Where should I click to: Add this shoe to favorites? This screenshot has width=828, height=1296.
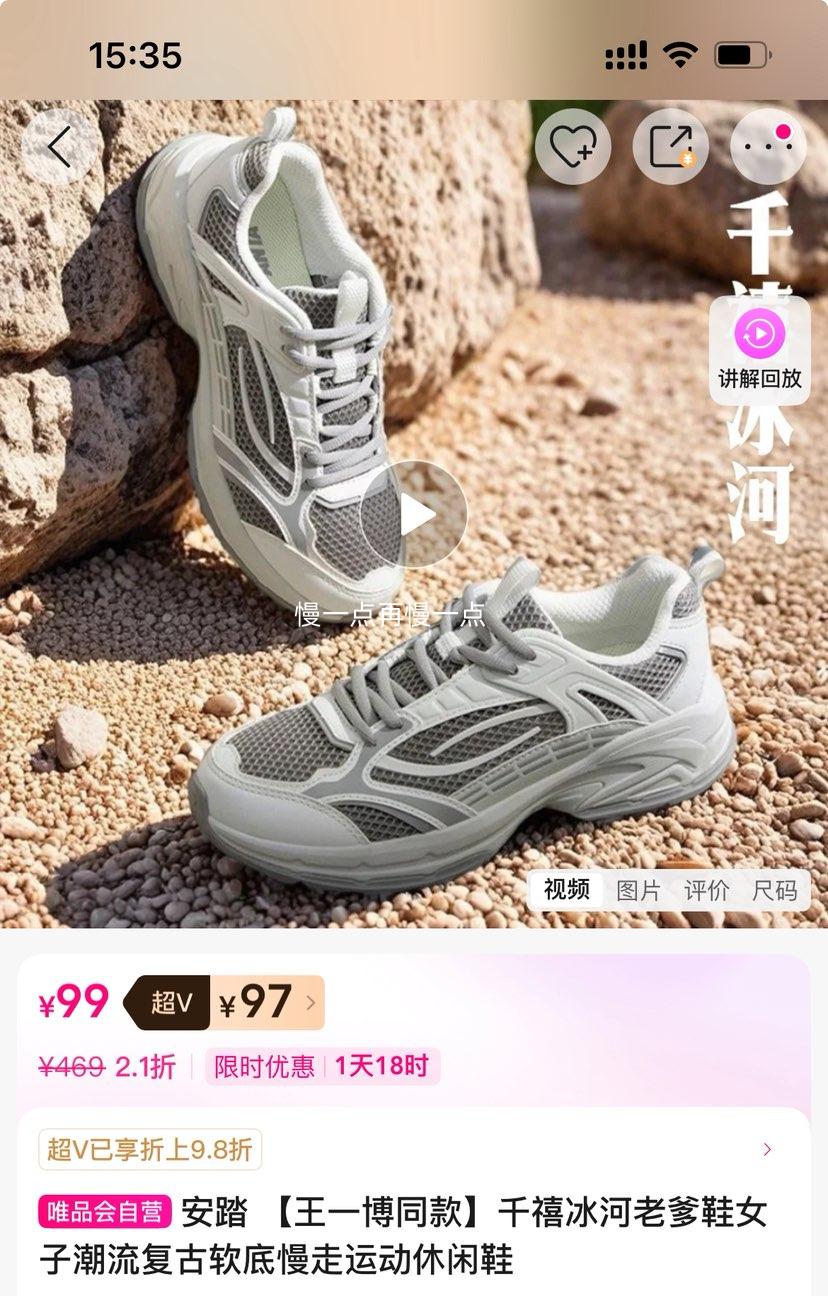coord(573,147)
